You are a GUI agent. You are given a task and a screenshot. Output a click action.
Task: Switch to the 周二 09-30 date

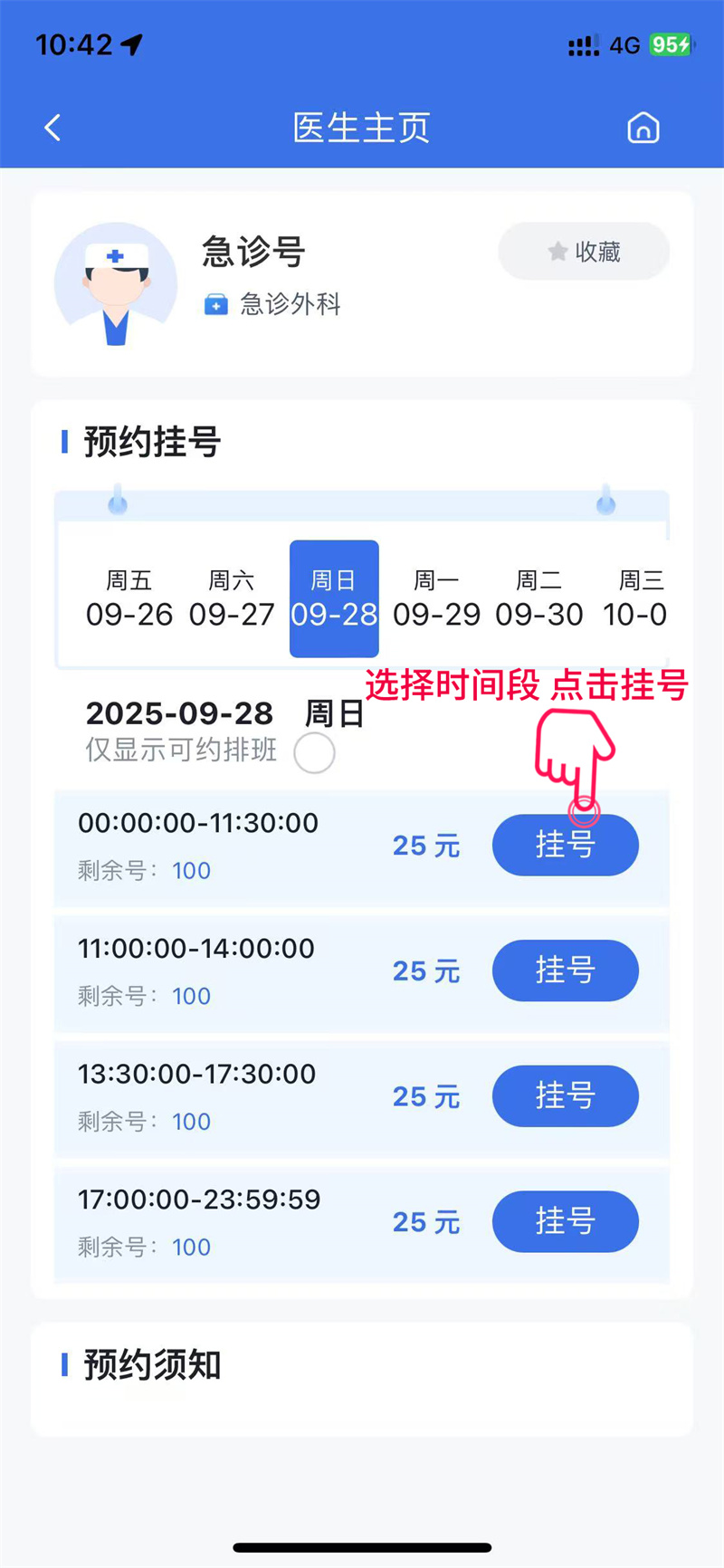[x=539, y=599]
